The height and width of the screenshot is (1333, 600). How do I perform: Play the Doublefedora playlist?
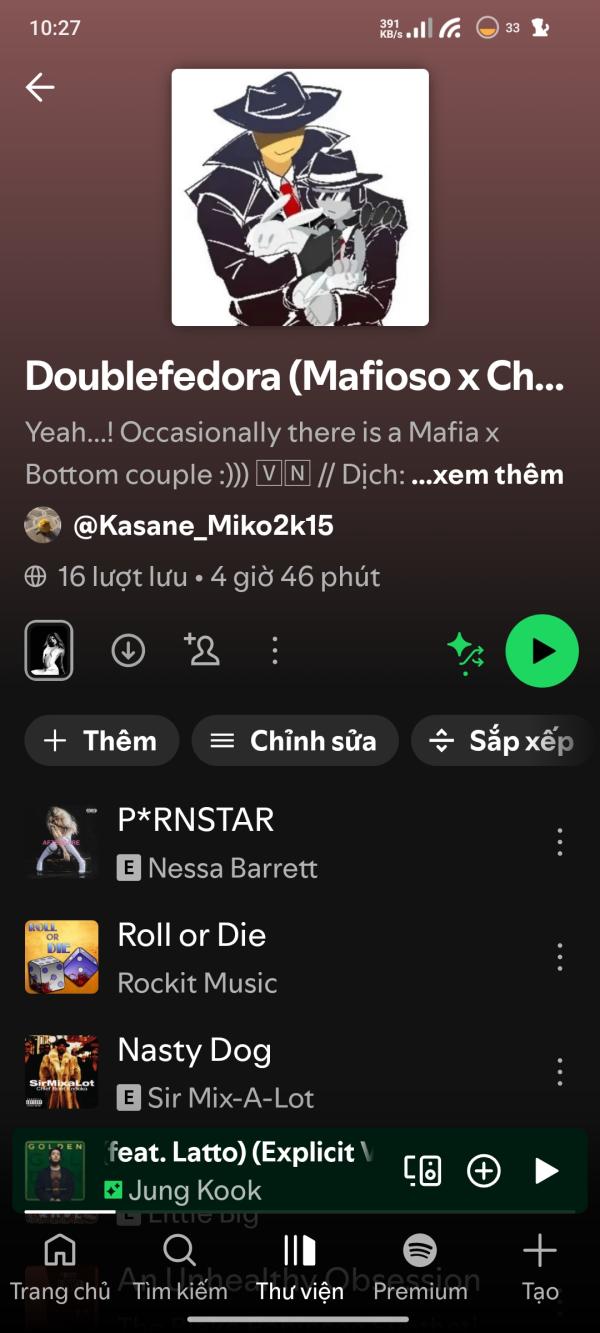pos(542,652)
